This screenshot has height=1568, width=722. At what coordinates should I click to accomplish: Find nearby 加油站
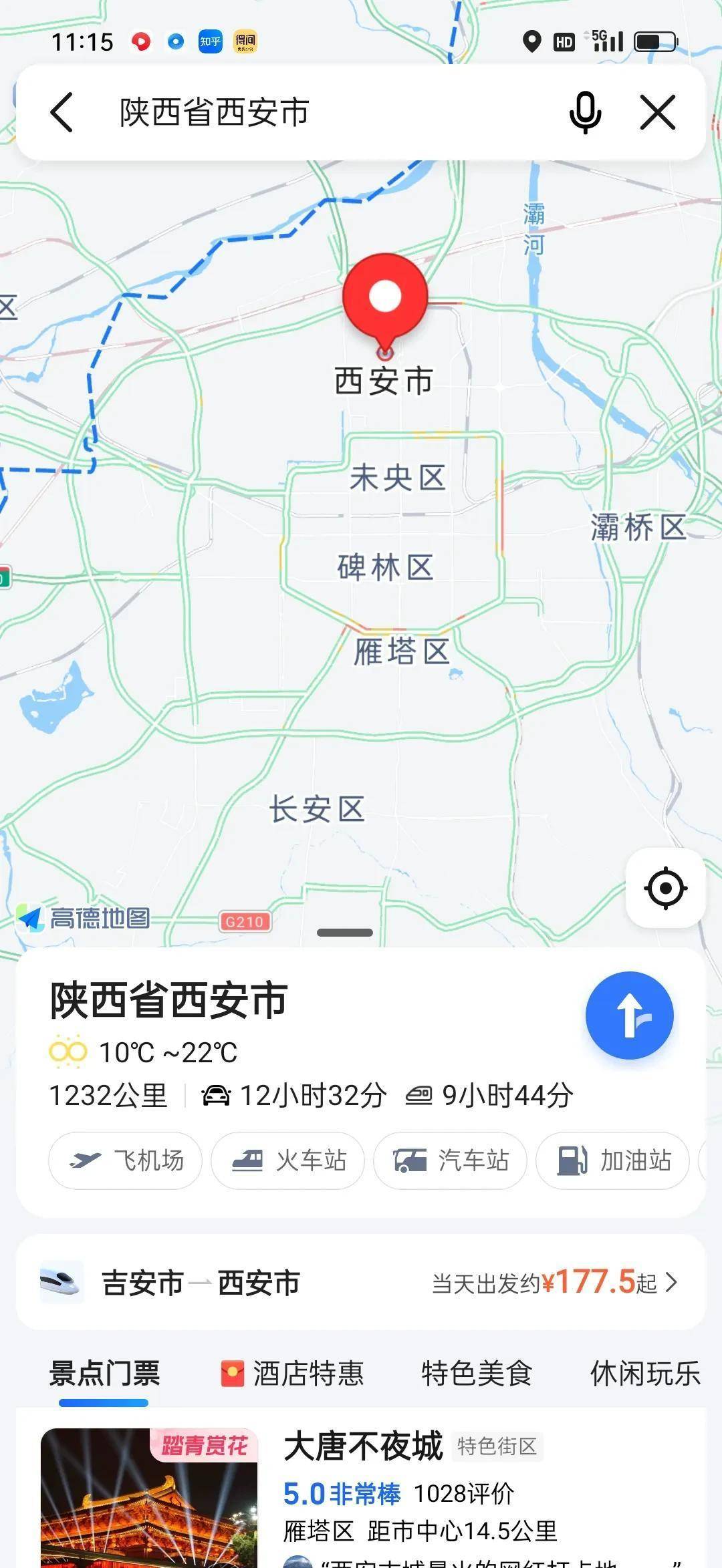pos(613,1160)
